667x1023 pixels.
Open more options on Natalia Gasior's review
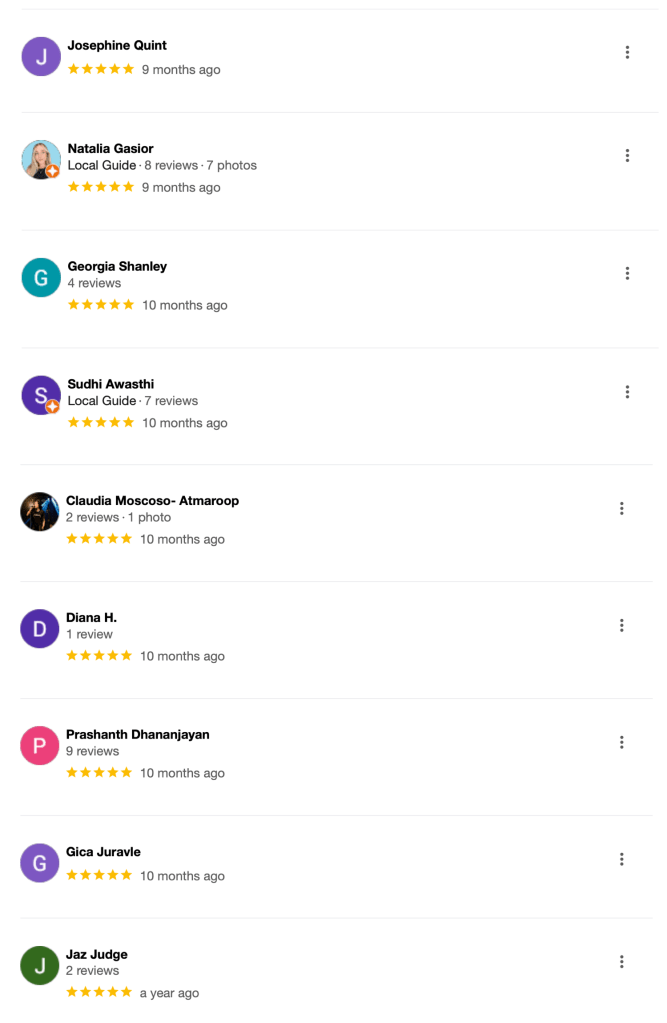(x=627, y=155)
